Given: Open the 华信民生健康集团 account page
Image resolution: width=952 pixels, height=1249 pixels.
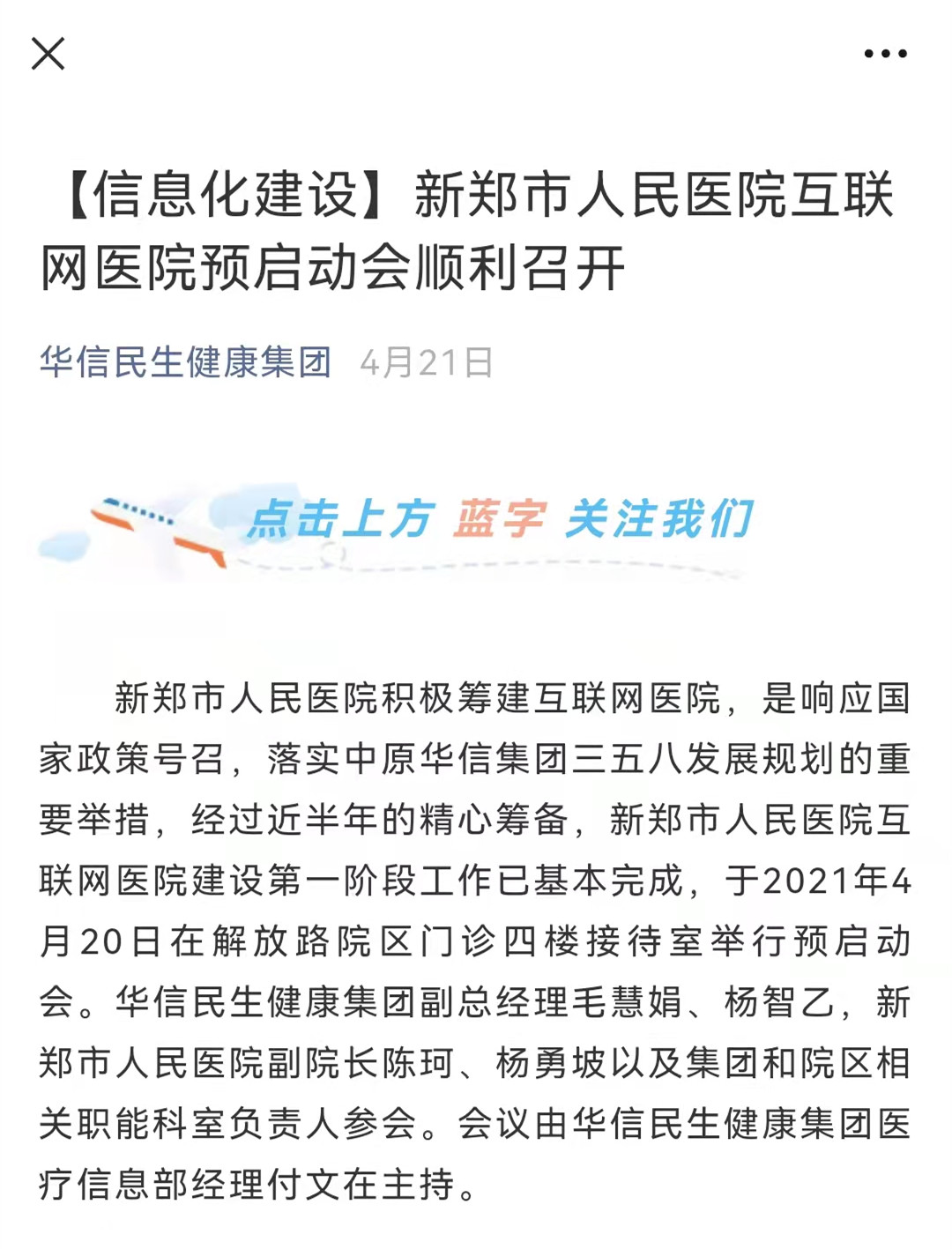Looking at the screenshot, I should 185,362.
